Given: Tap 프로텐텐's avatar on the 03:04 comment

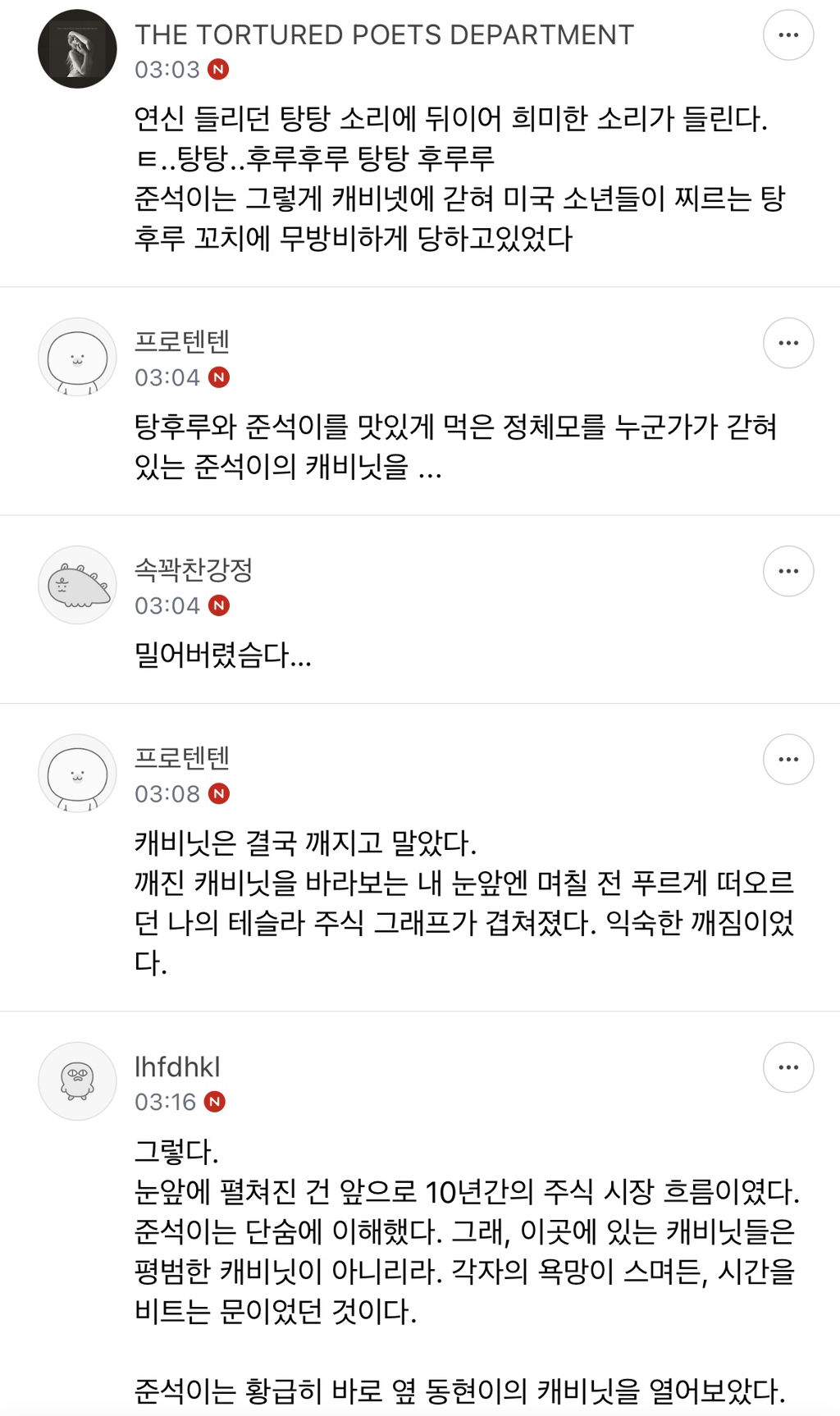Looking at the screenshot, I should pos(77,357).
